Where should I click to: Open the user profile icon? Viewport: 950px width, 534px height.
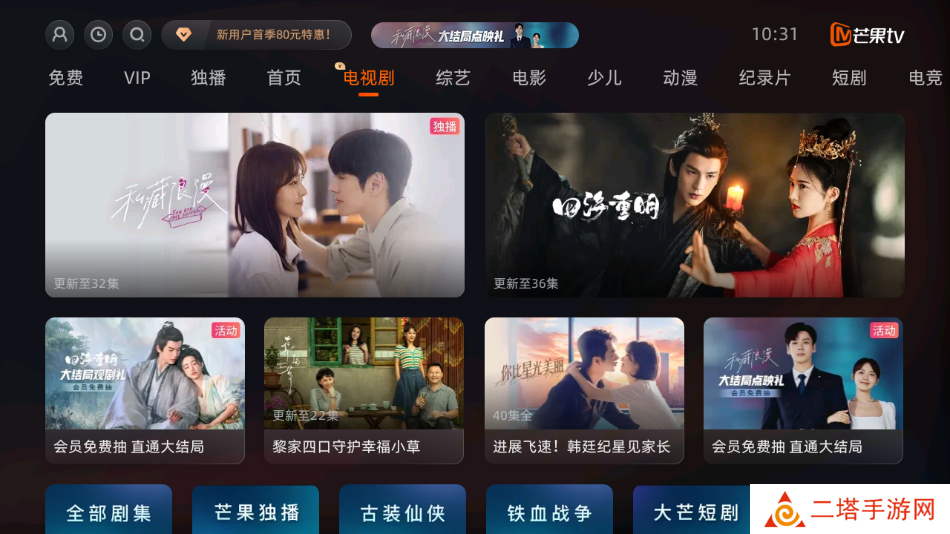pyautogui.click(x=60, y=35)
